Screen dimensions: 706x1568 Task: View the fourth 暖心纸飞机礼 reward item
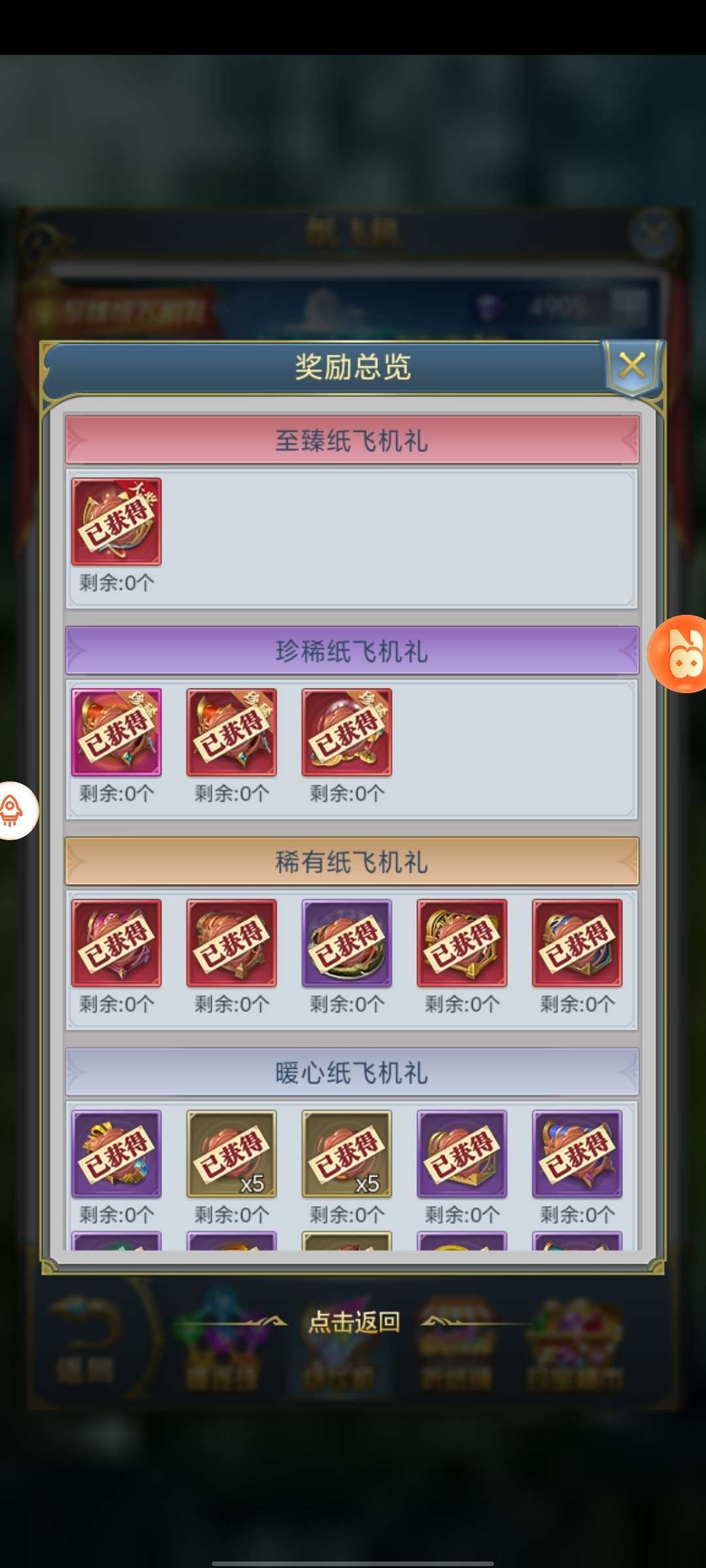462,1154
